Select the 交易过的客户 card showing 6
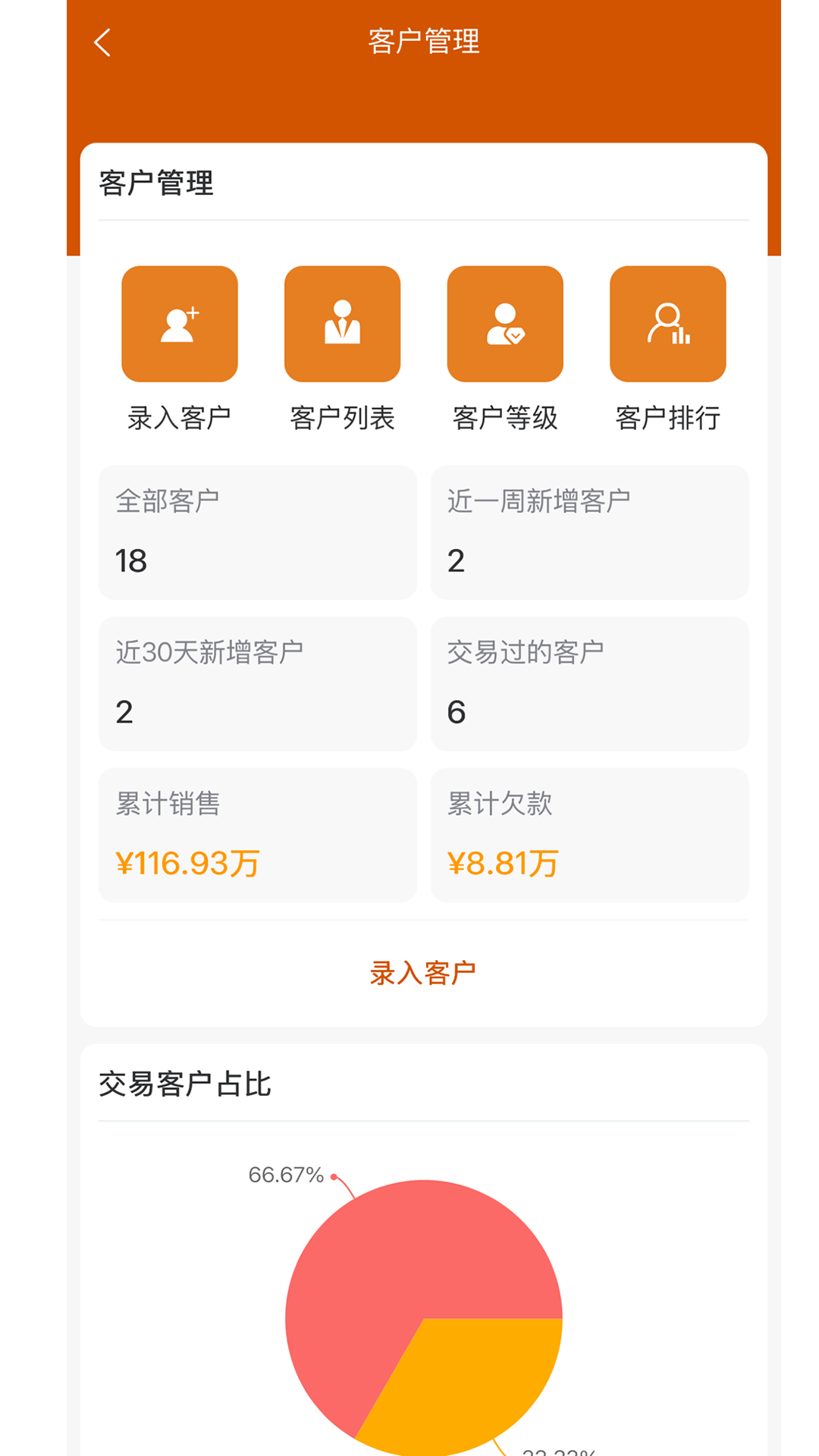819x1456 pixels. click(589, 685)
